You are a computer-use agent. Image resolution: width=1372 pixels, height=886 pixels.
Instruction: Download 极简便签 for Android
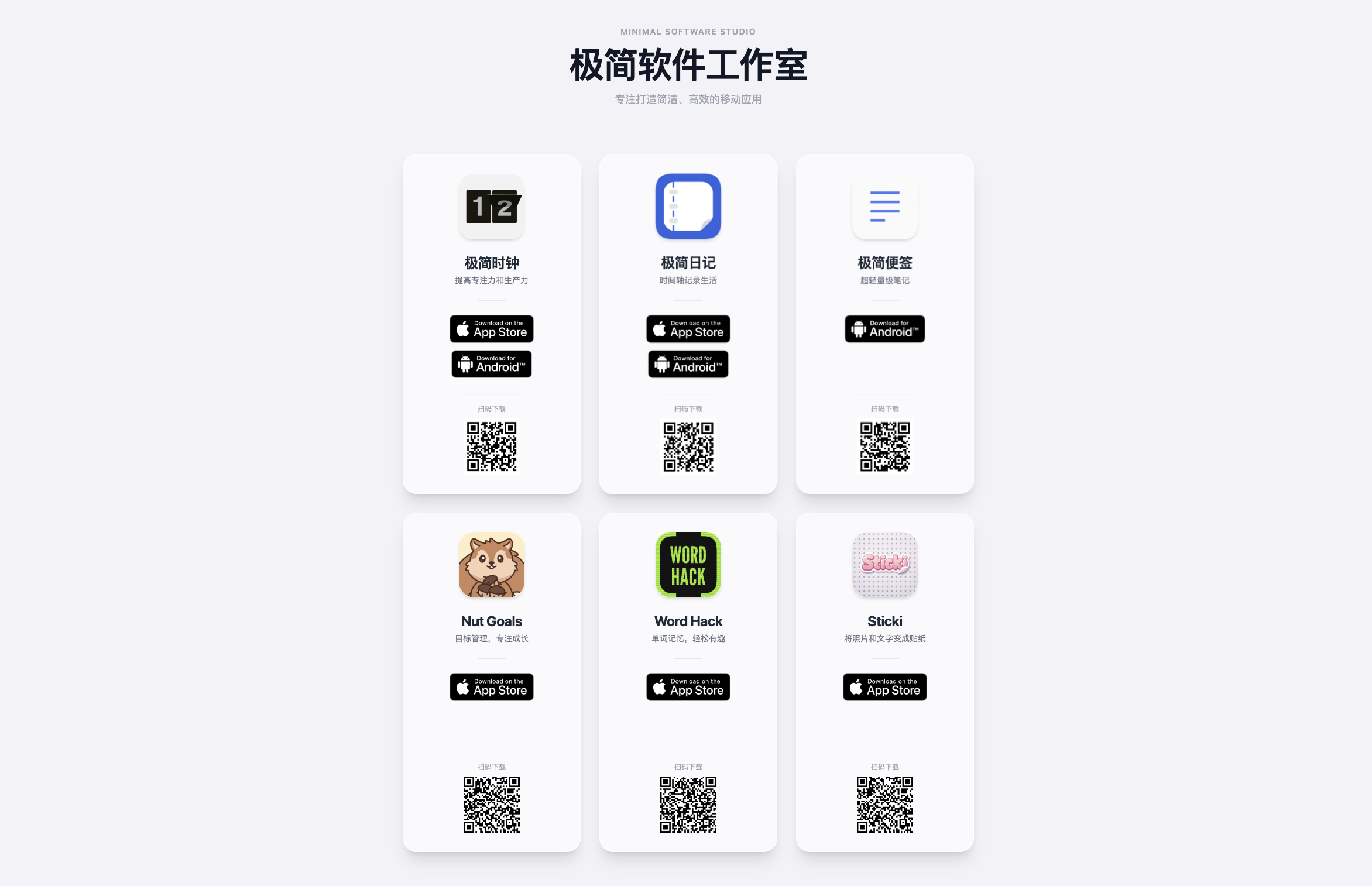click(x=884, y=329)
